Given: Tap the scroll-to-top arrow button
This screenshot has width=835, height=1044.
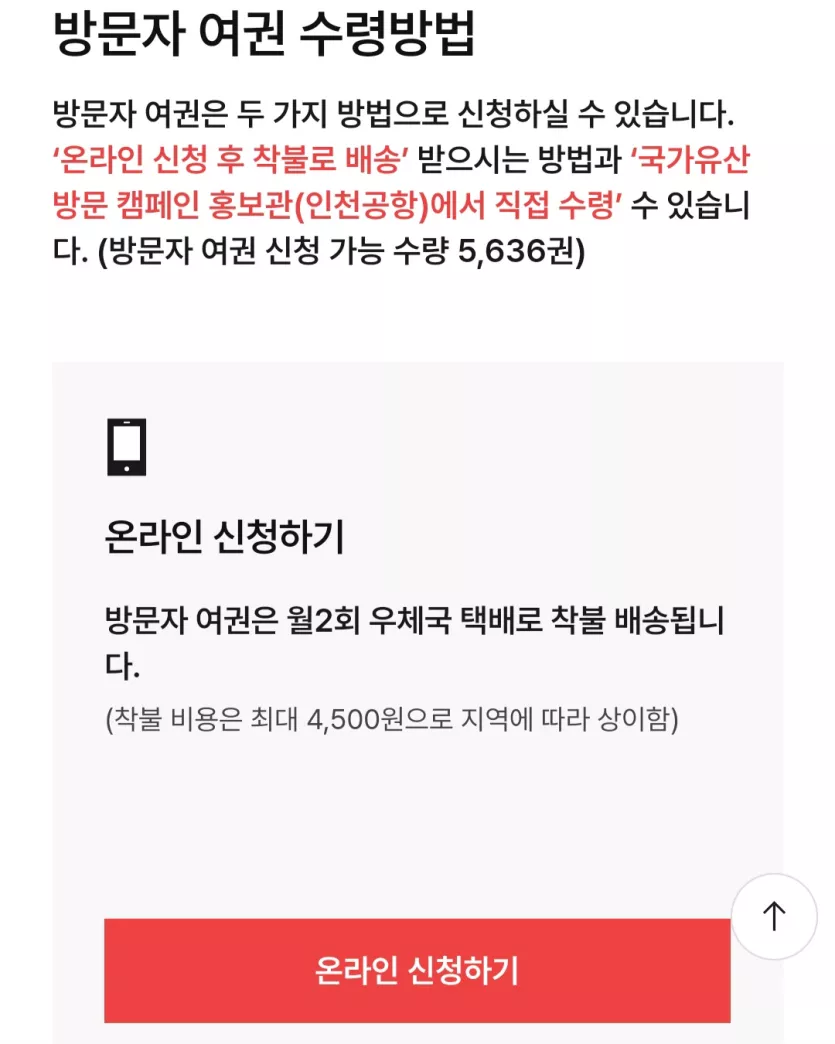Looking at the screenshot, I should click(774, 916).
